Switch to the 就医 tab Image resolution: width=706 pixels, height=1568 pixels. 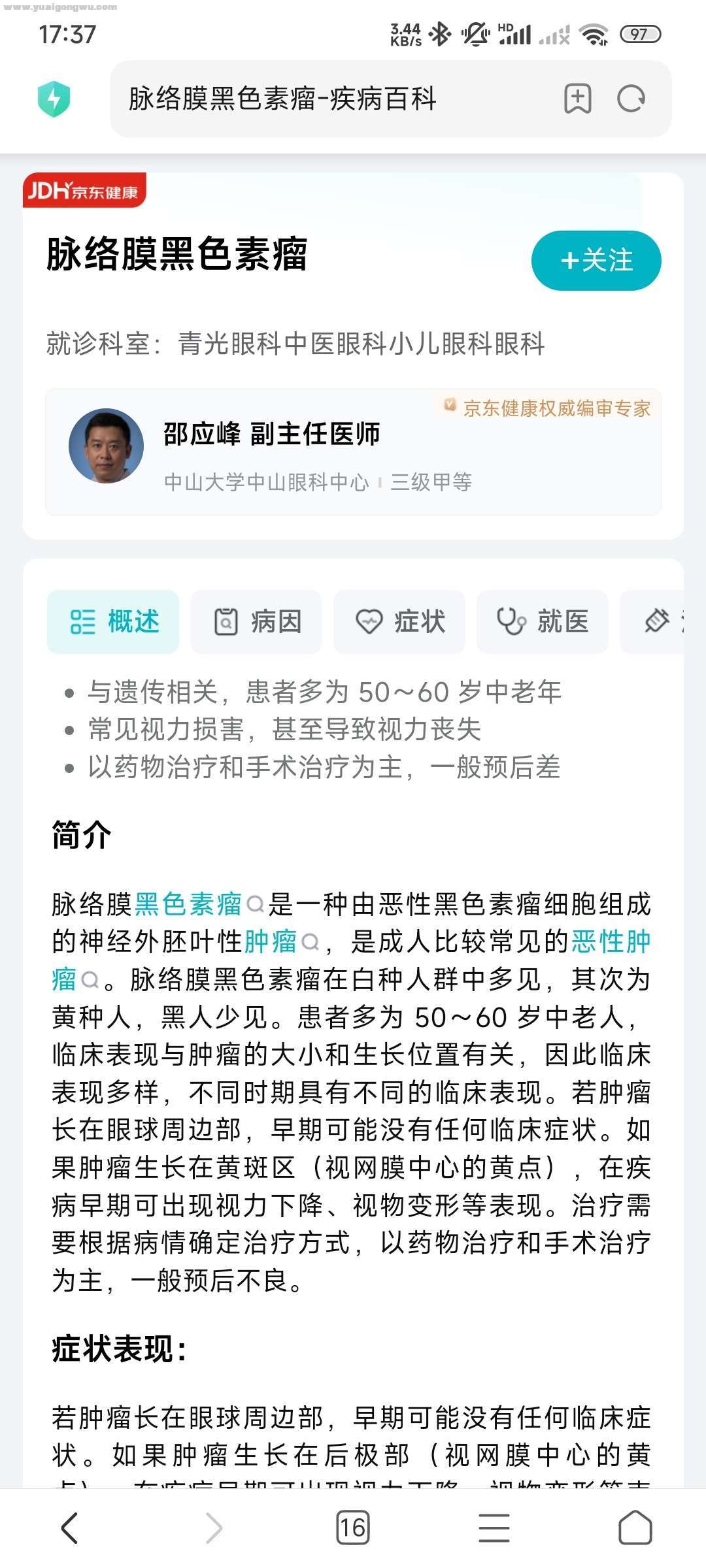pos(543,621)
